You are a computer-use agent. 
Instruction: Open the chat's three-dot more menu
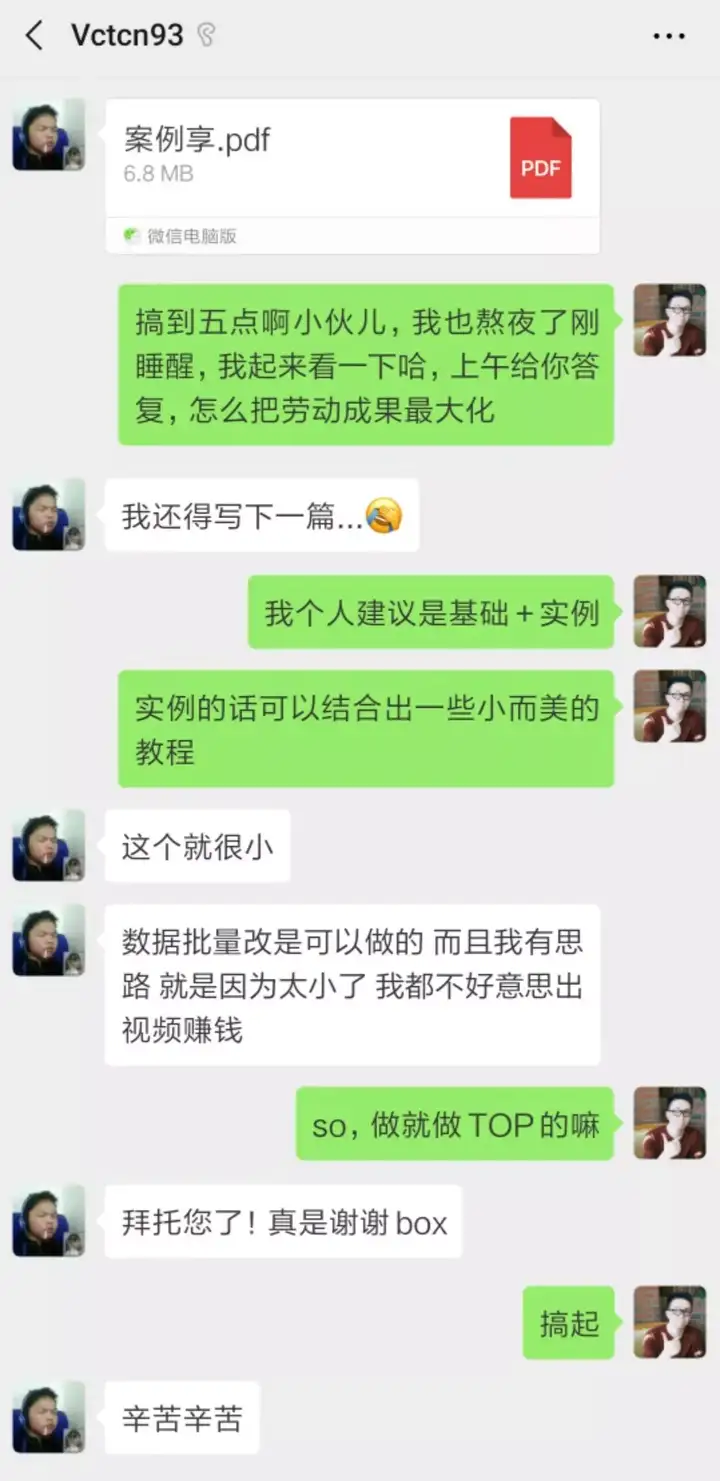click(669, 36)
